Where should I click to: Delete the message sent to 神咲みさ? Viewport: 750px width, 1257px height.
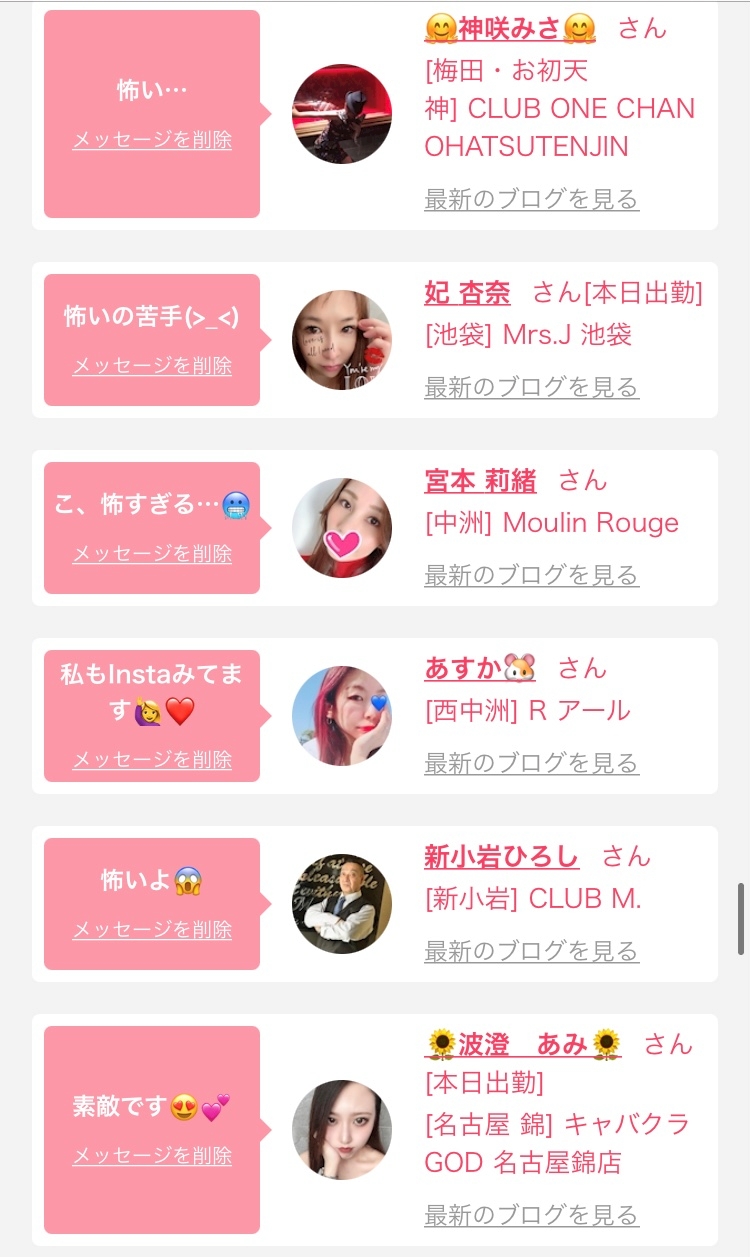152,140
